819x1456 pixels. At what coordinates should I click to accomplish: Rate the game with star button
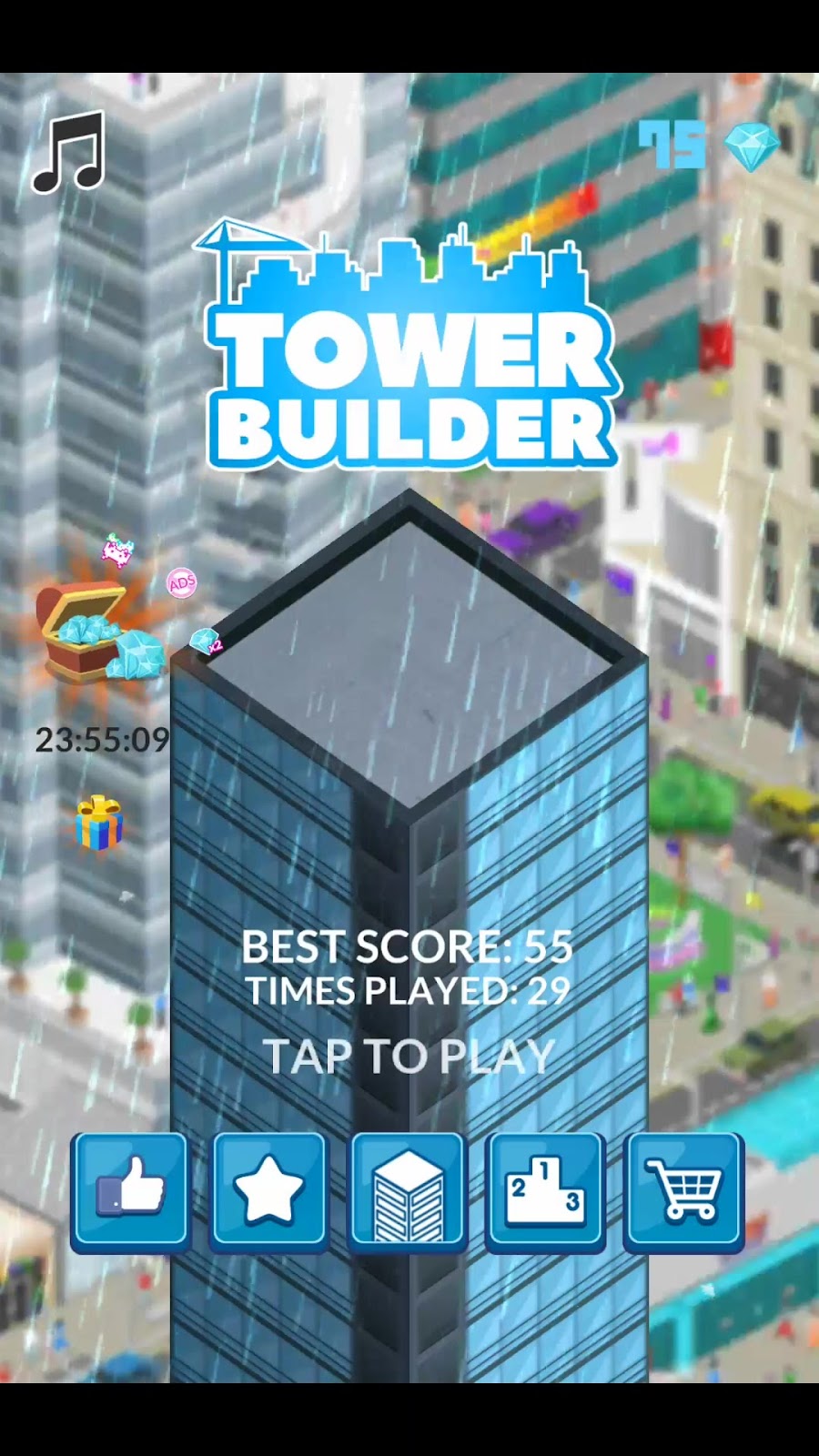tap(268, 1189)
